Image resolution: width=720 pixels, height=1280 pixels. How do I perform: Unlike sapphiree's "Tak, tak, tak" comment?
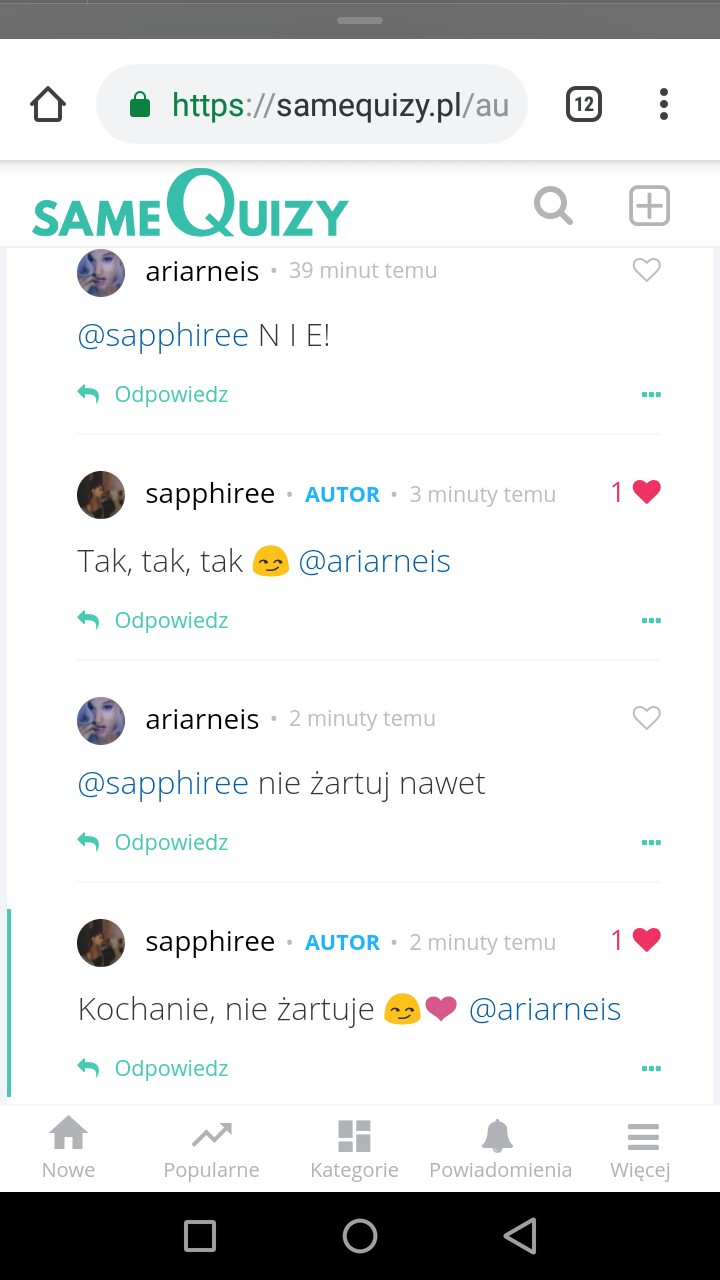(646, 492)
